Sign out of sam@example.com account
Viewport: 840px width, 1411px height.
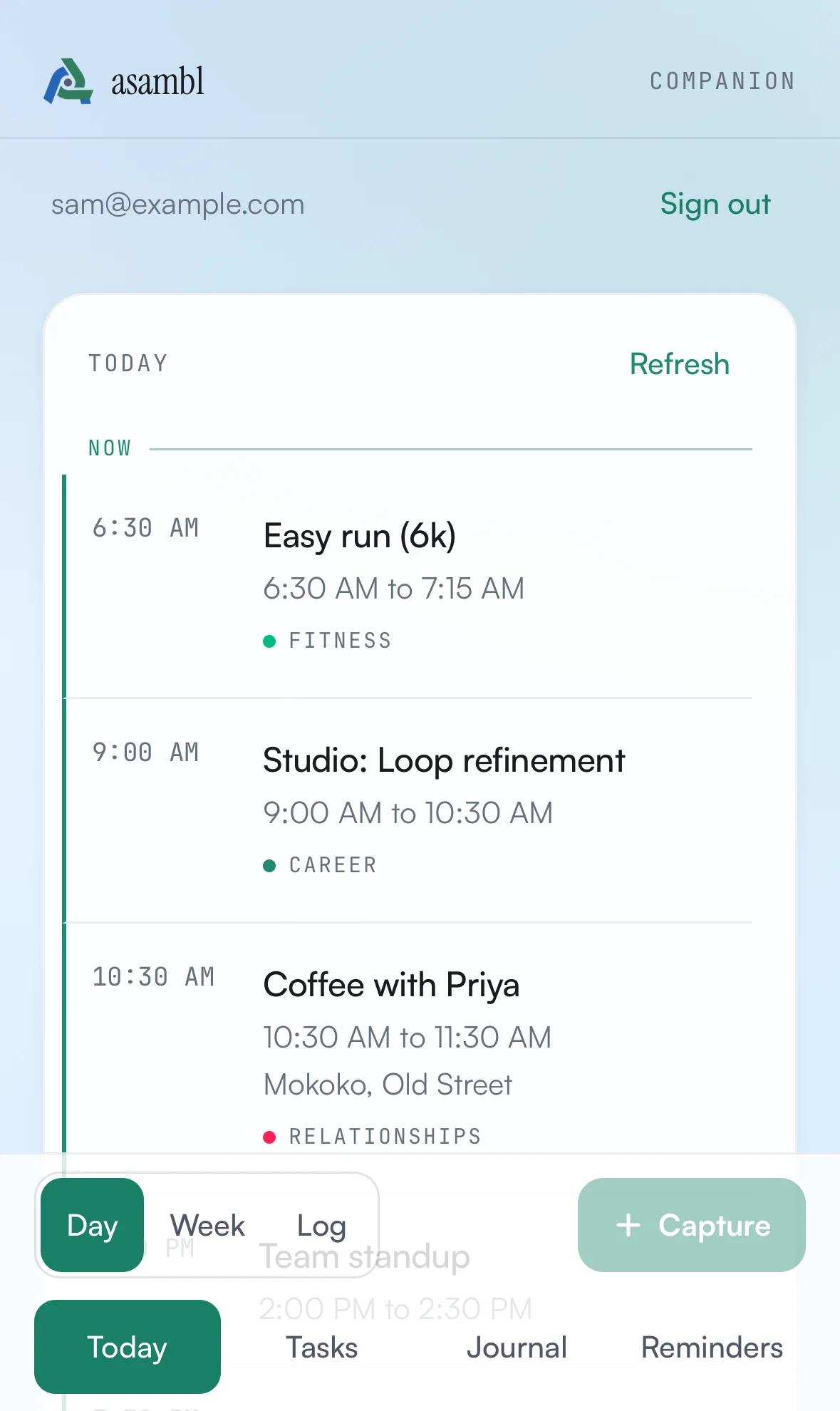(715, 205)
